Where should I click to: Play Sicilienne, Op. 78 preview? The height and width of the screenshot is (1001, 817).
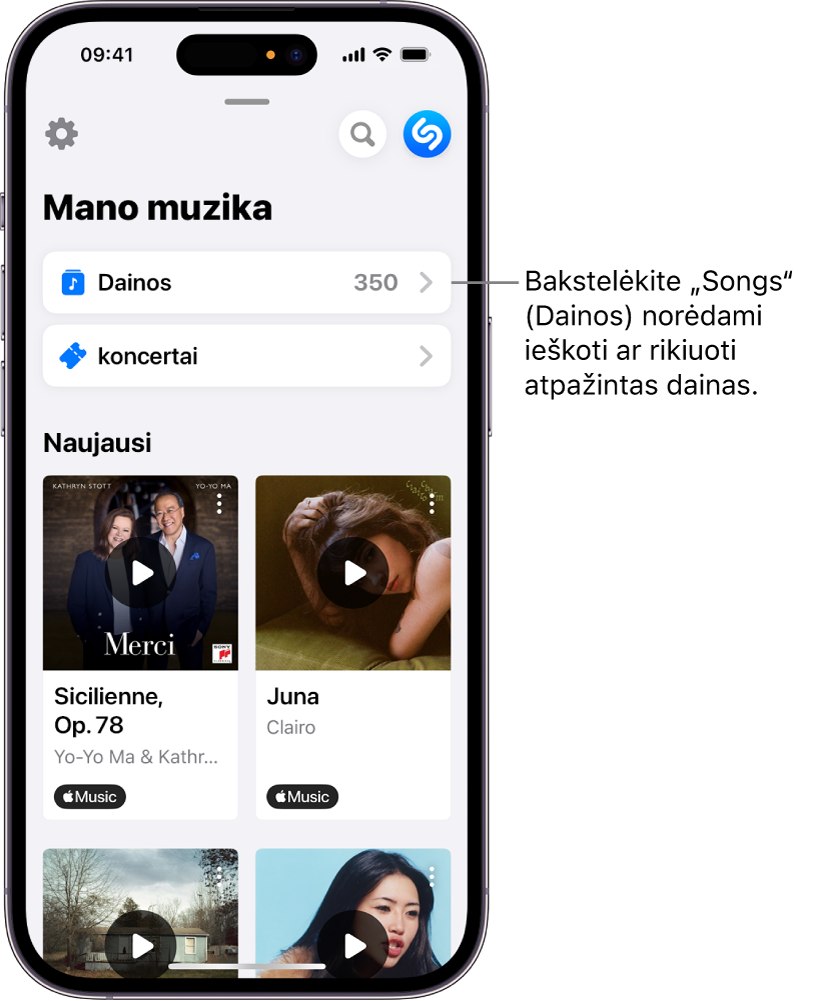tap(141, 573)
